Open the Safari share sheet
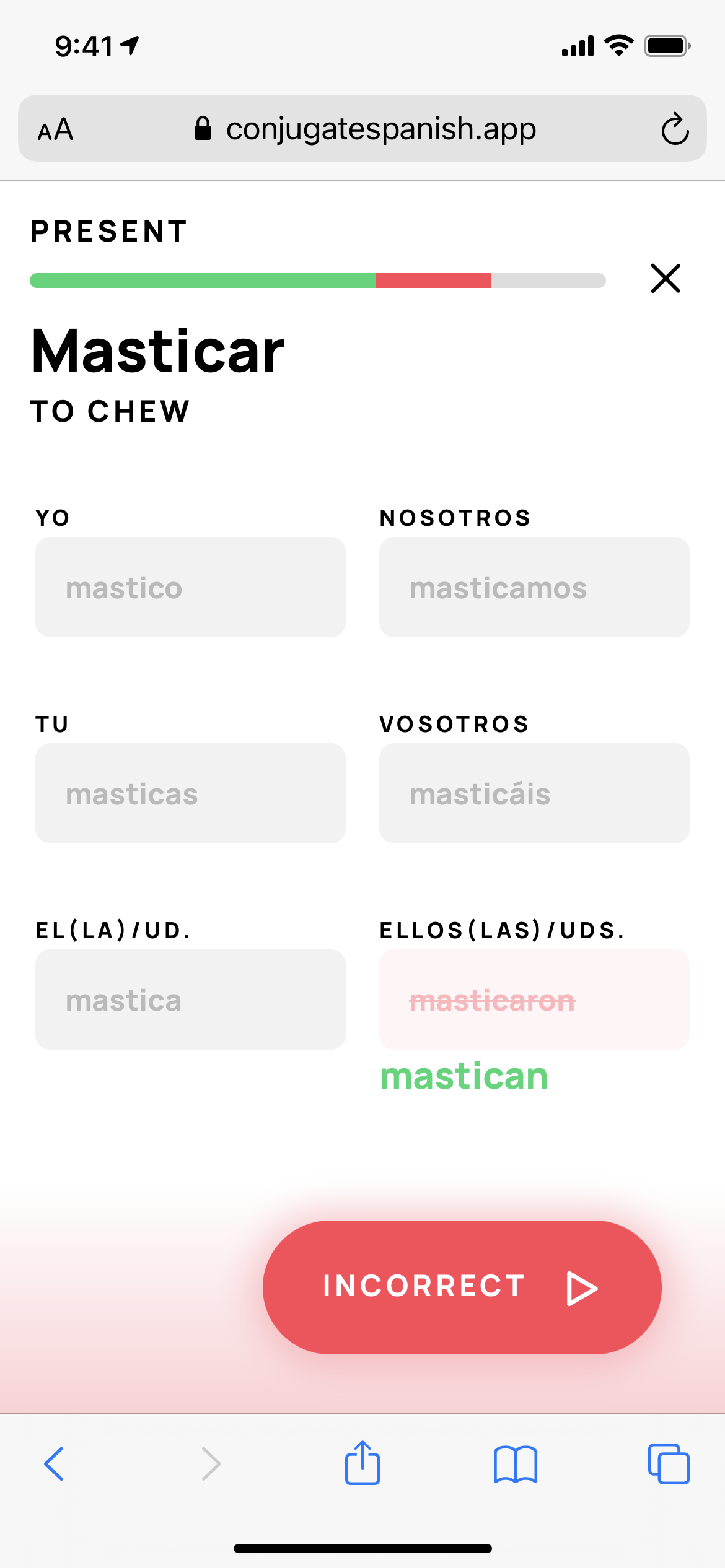 [x=362, y=1463]
